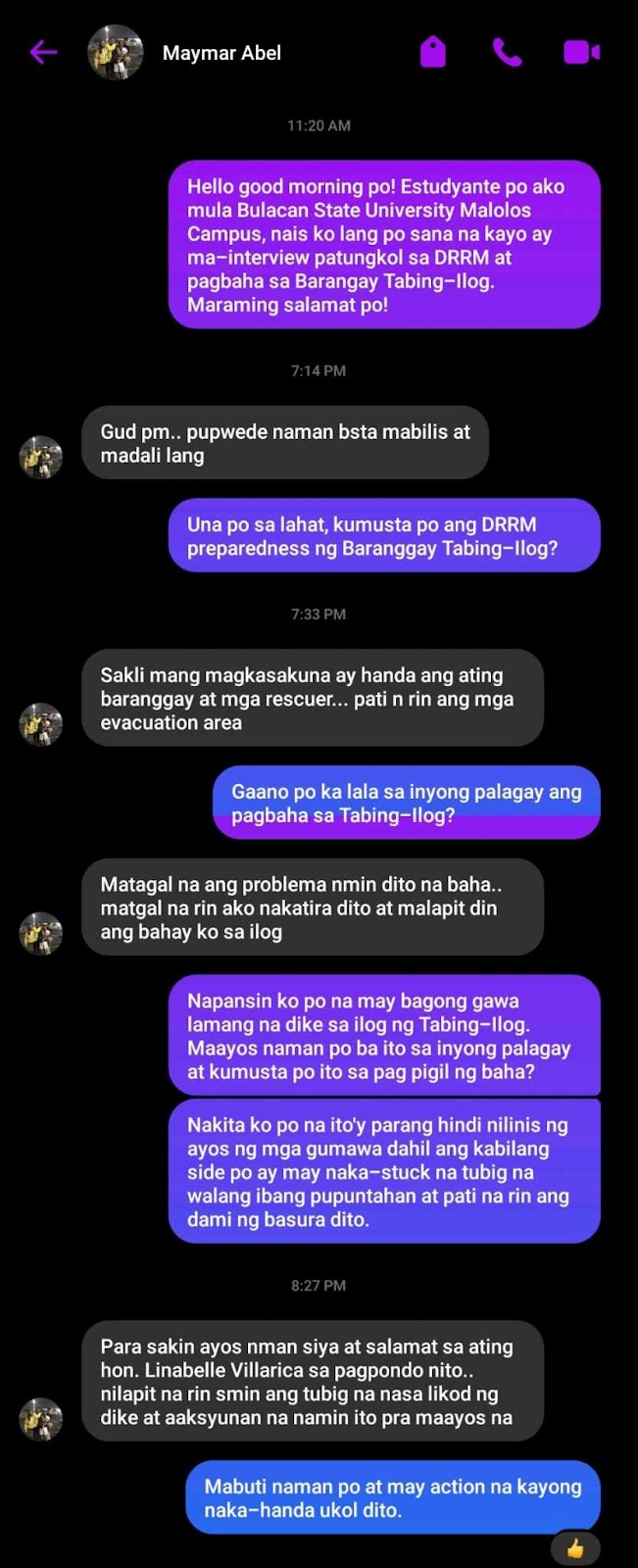
Task: Start a video call with Maymar Abel
Action: click(581, 52)
